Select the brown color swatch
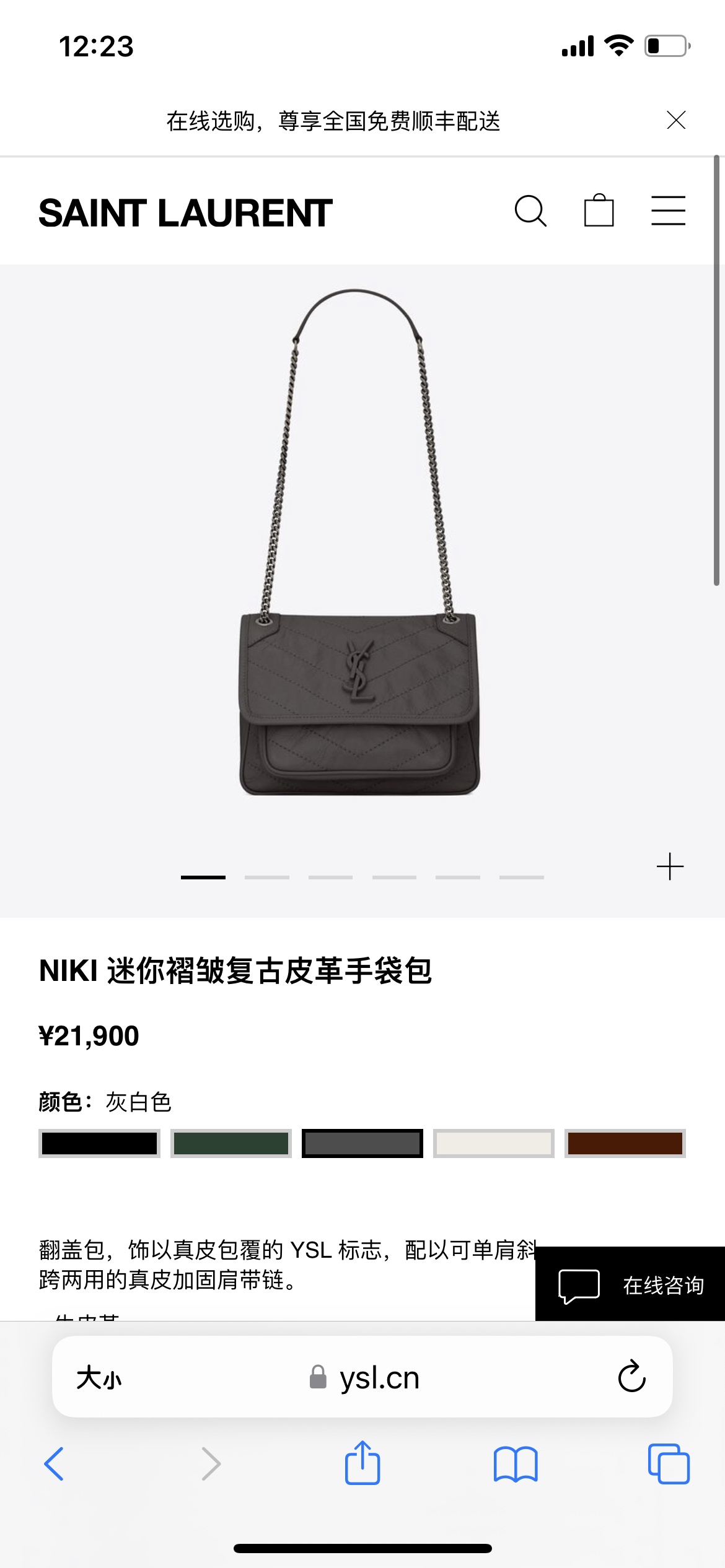Viewport: 725px width, 1568px height. [625, 1143]
